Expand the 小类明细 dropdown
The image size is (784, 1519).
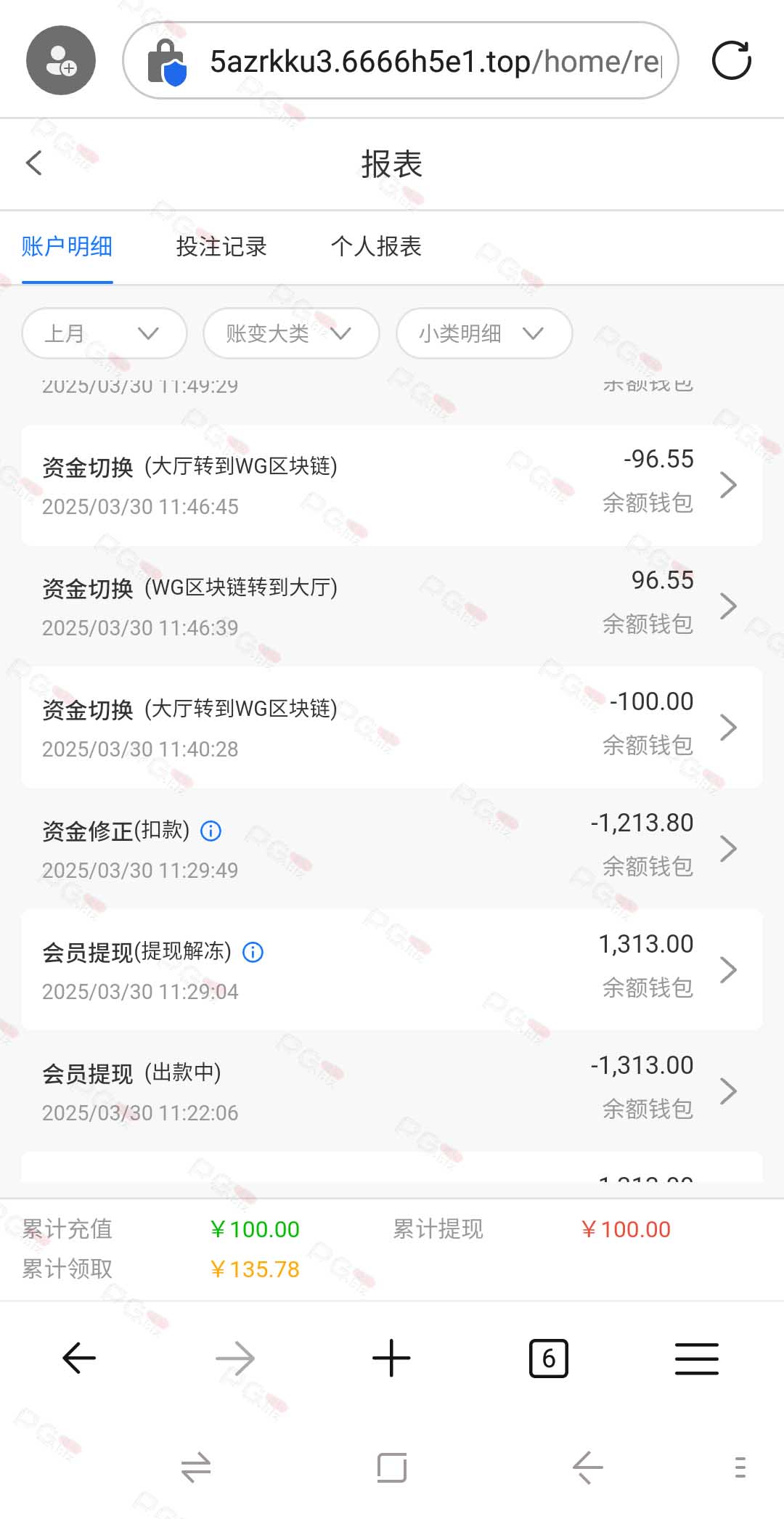point(484,333)
